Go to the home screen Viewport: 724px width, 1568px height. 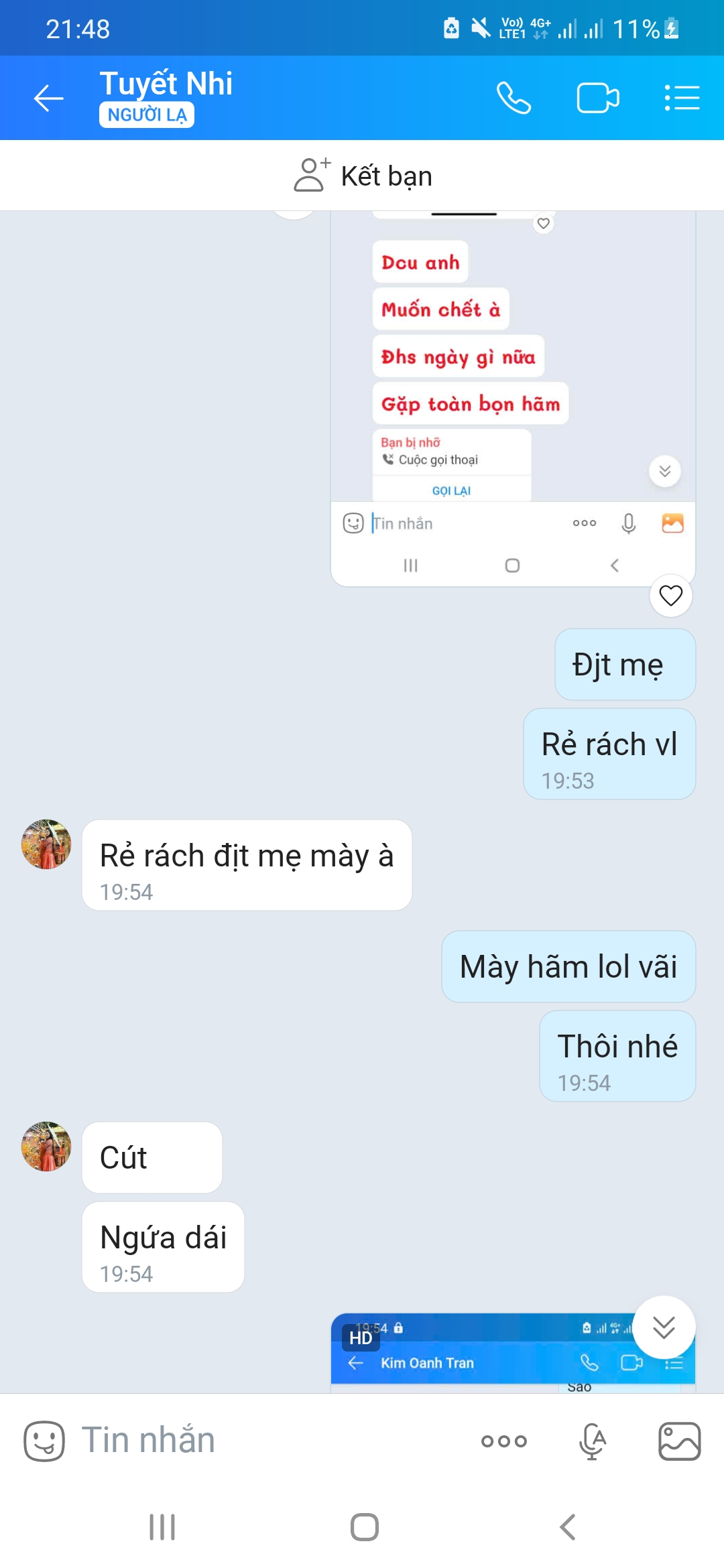(x=364, y=1527)
